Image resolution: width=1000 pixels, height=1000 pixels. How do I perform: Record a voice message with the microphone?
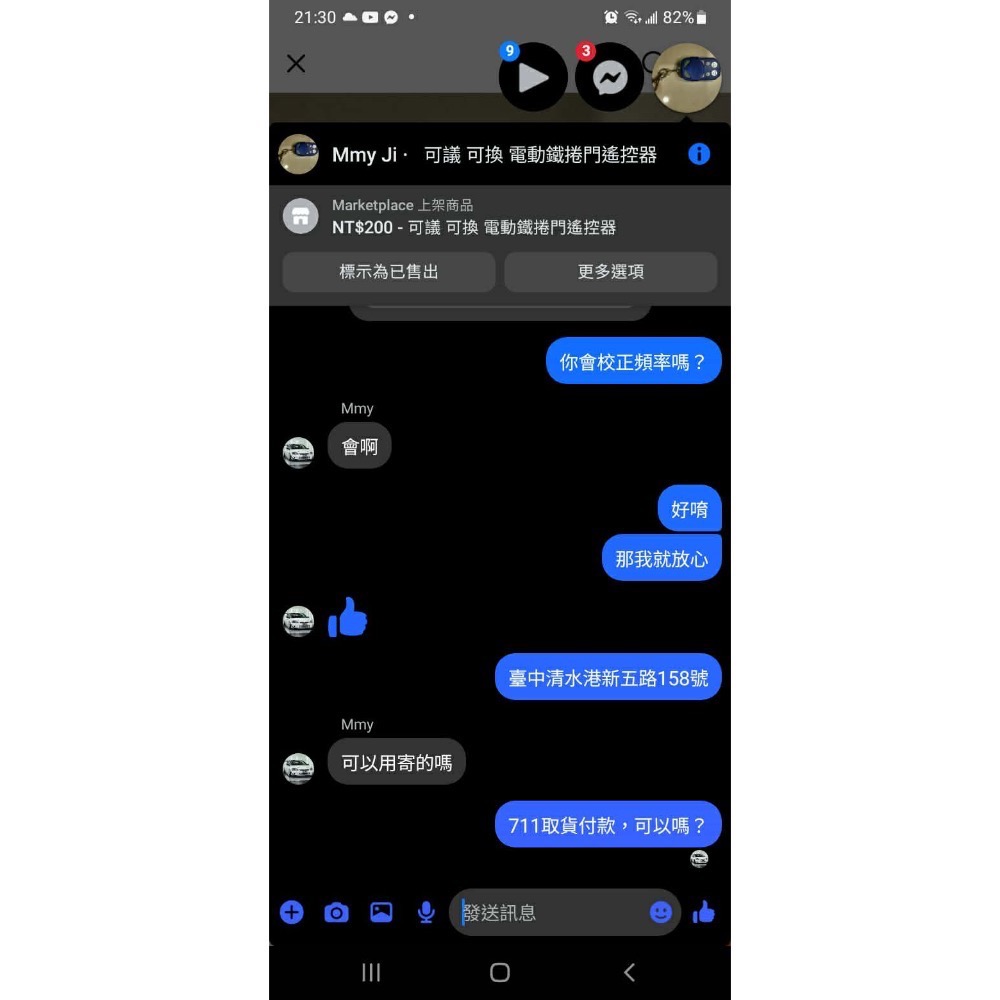pos(426,912)
